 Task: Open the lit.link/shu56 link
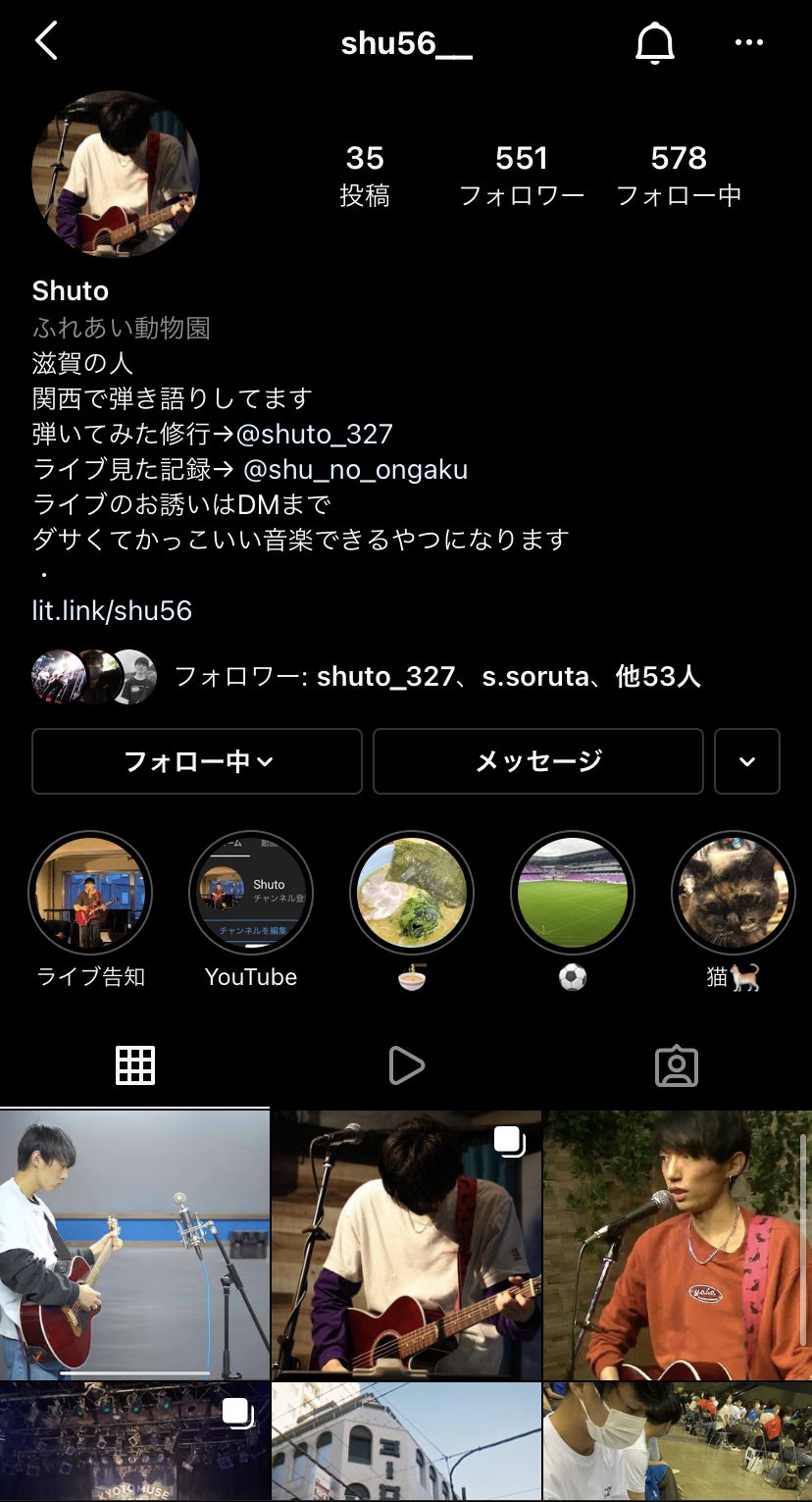coord(112,611)
